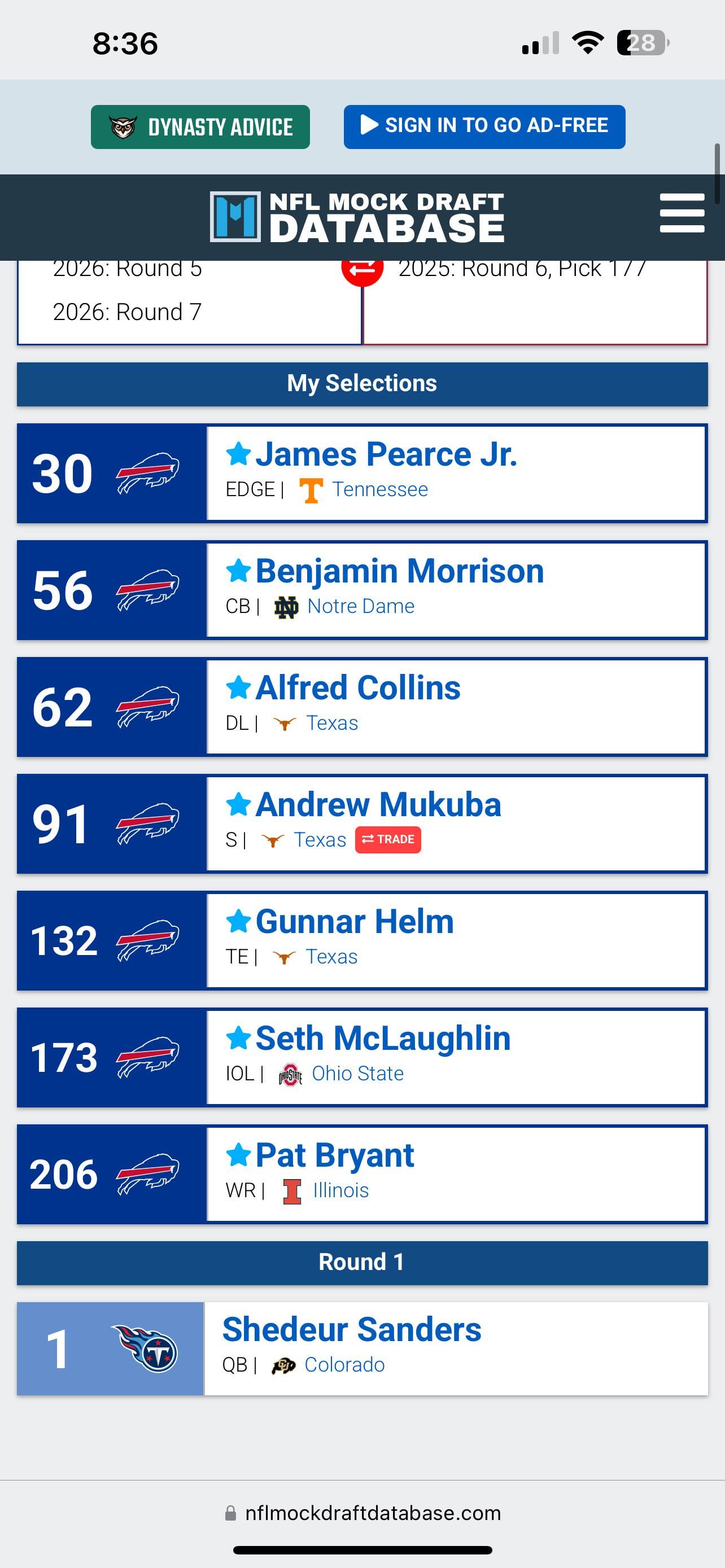The width and height of the screenshot is (725, 1568).
Task: Tap the NFL Mock Draft Database logo
Action: tap(357, 217)
